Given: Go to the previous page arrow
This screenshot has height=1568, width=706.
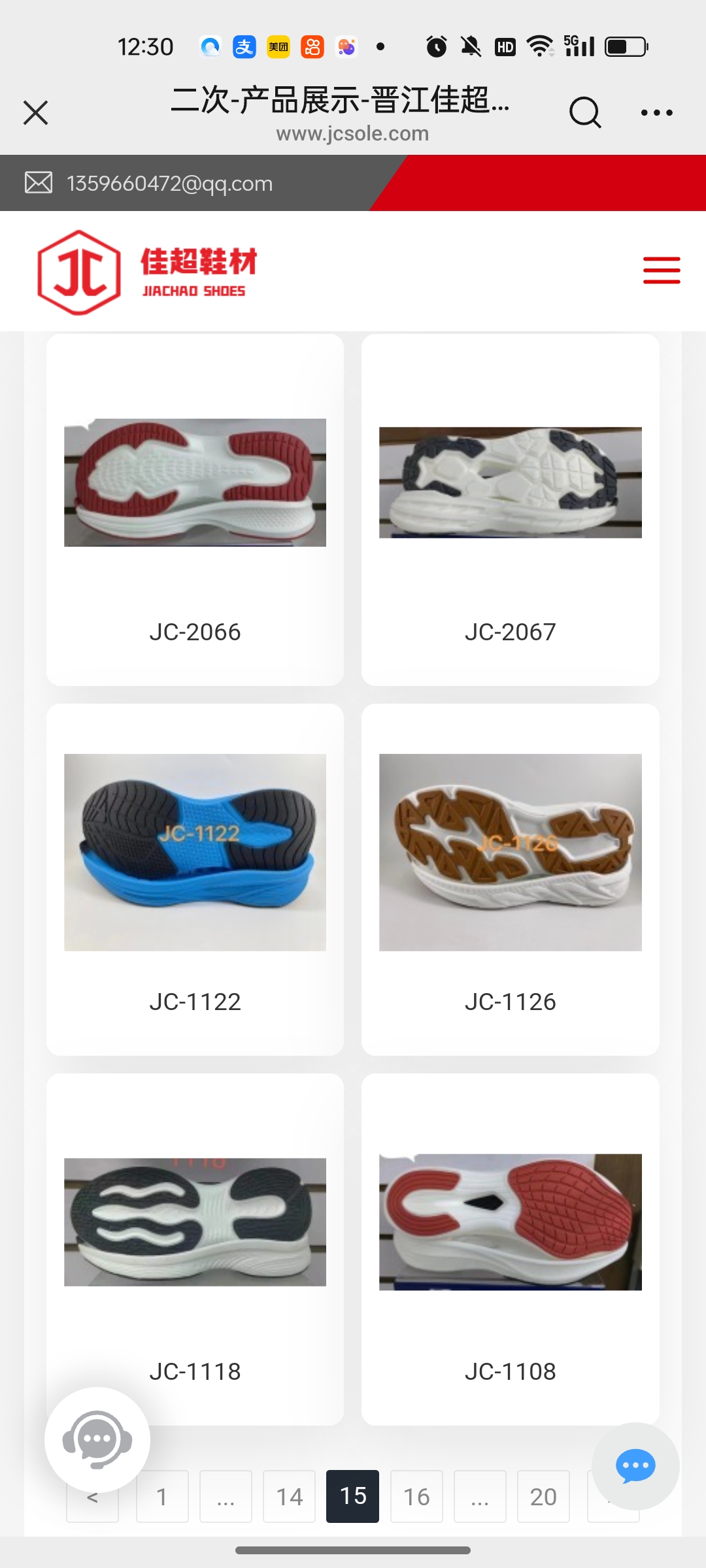Looking at the screenshot, I should pos(93,1503).
